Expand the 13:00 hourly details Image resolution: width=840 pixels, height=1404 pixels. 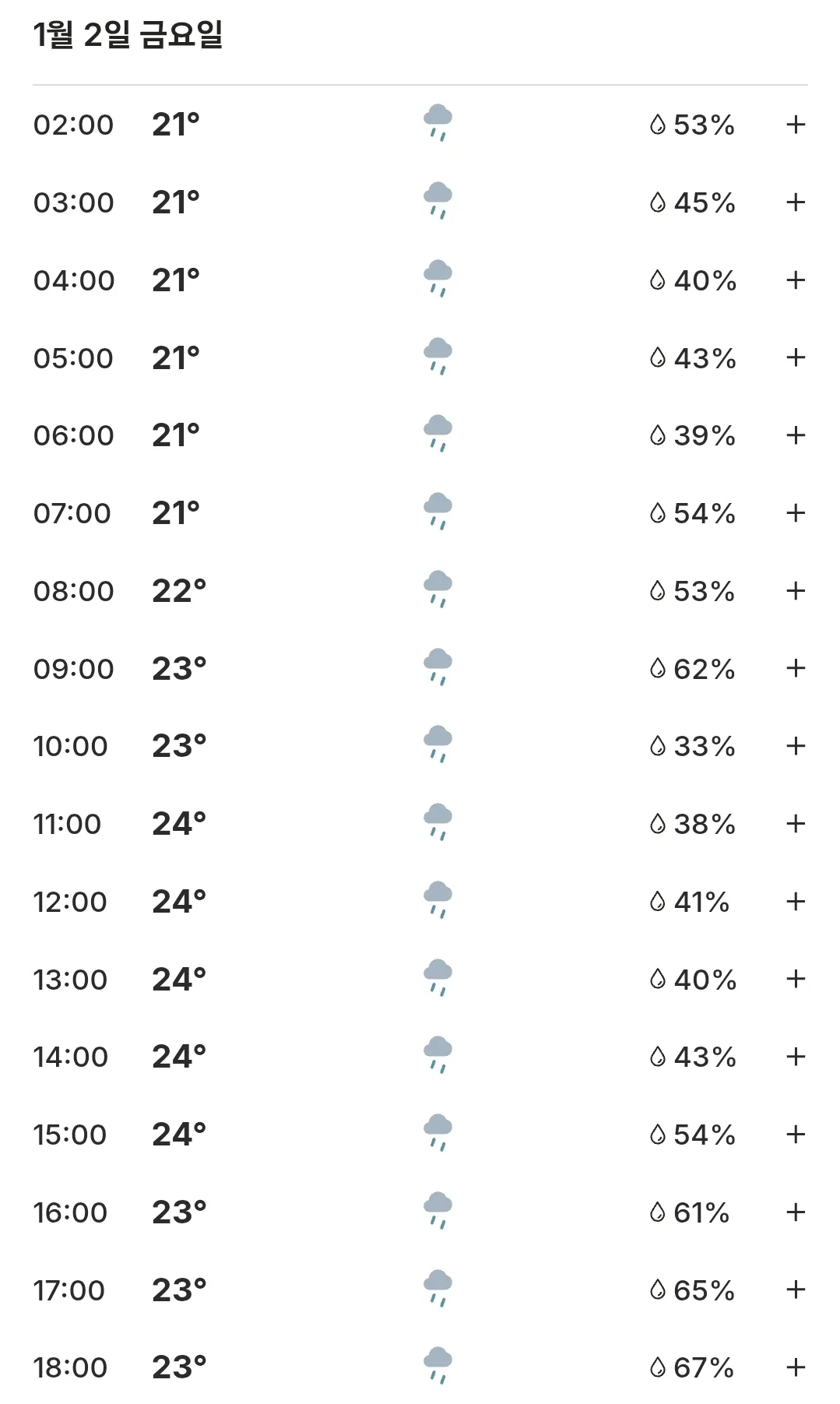click(x=795, y=979)
